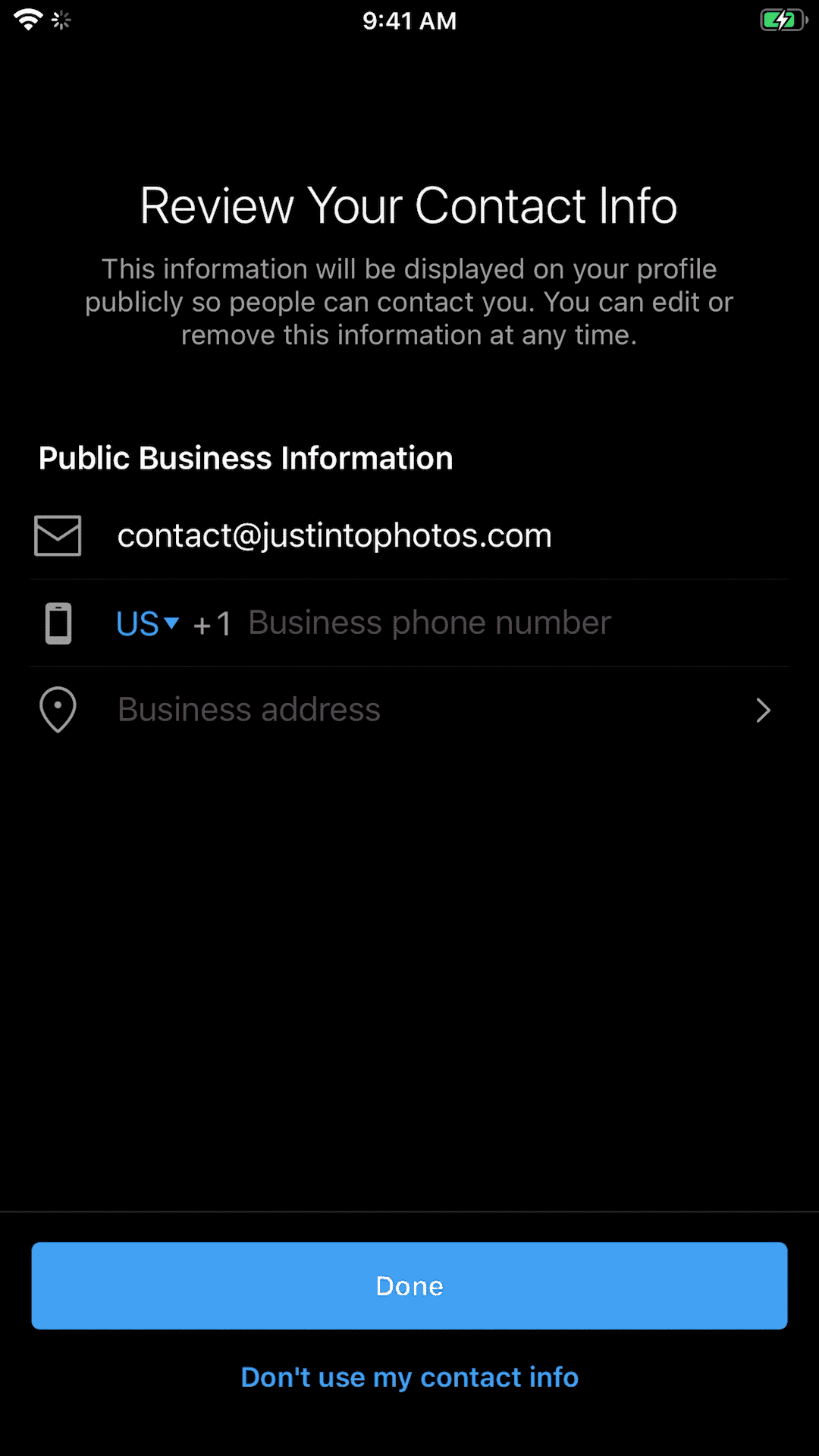Open the Business address row
The image size is (819, 1456).
point(409,710)
